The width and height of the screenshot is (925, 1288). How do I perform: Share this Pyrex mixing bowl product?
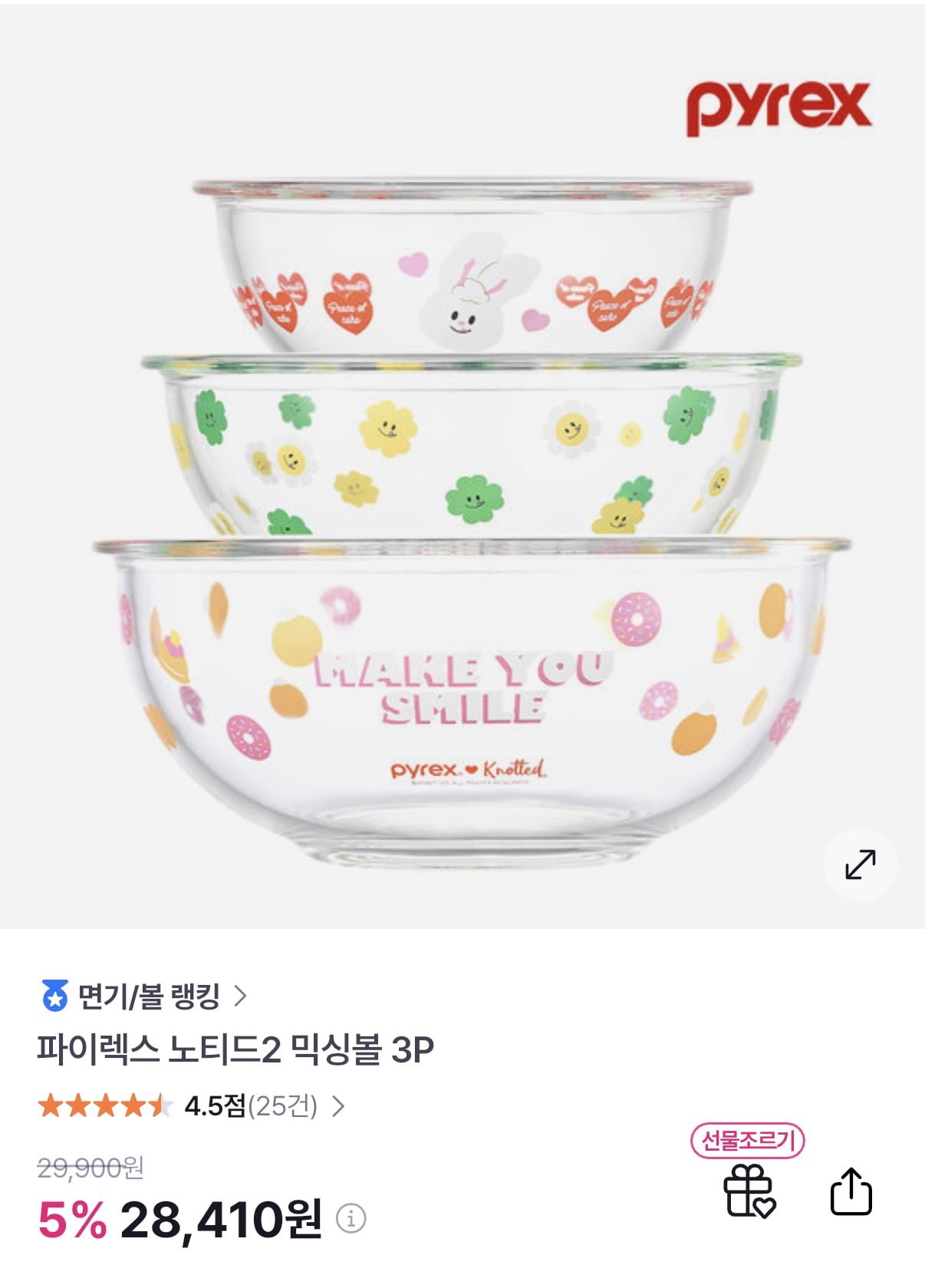pyautogui.click(x=851, y=1191)
